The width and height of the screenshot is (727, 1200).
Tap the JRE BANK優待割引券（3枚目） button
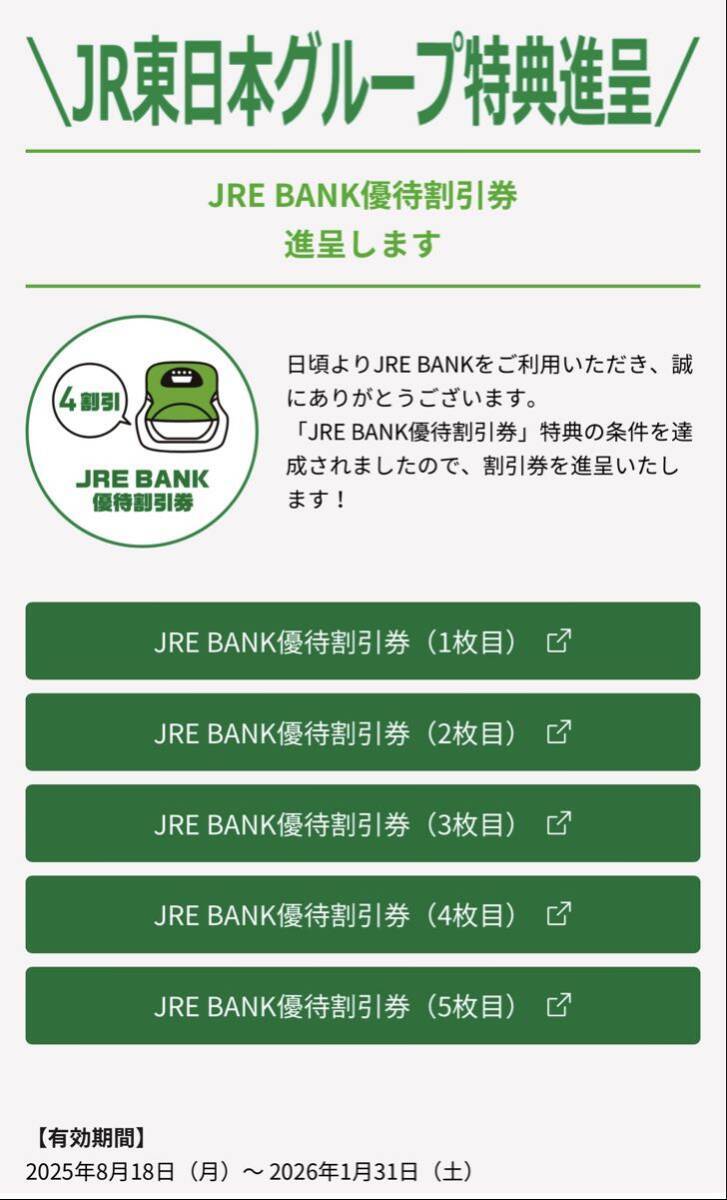(362, 823)
